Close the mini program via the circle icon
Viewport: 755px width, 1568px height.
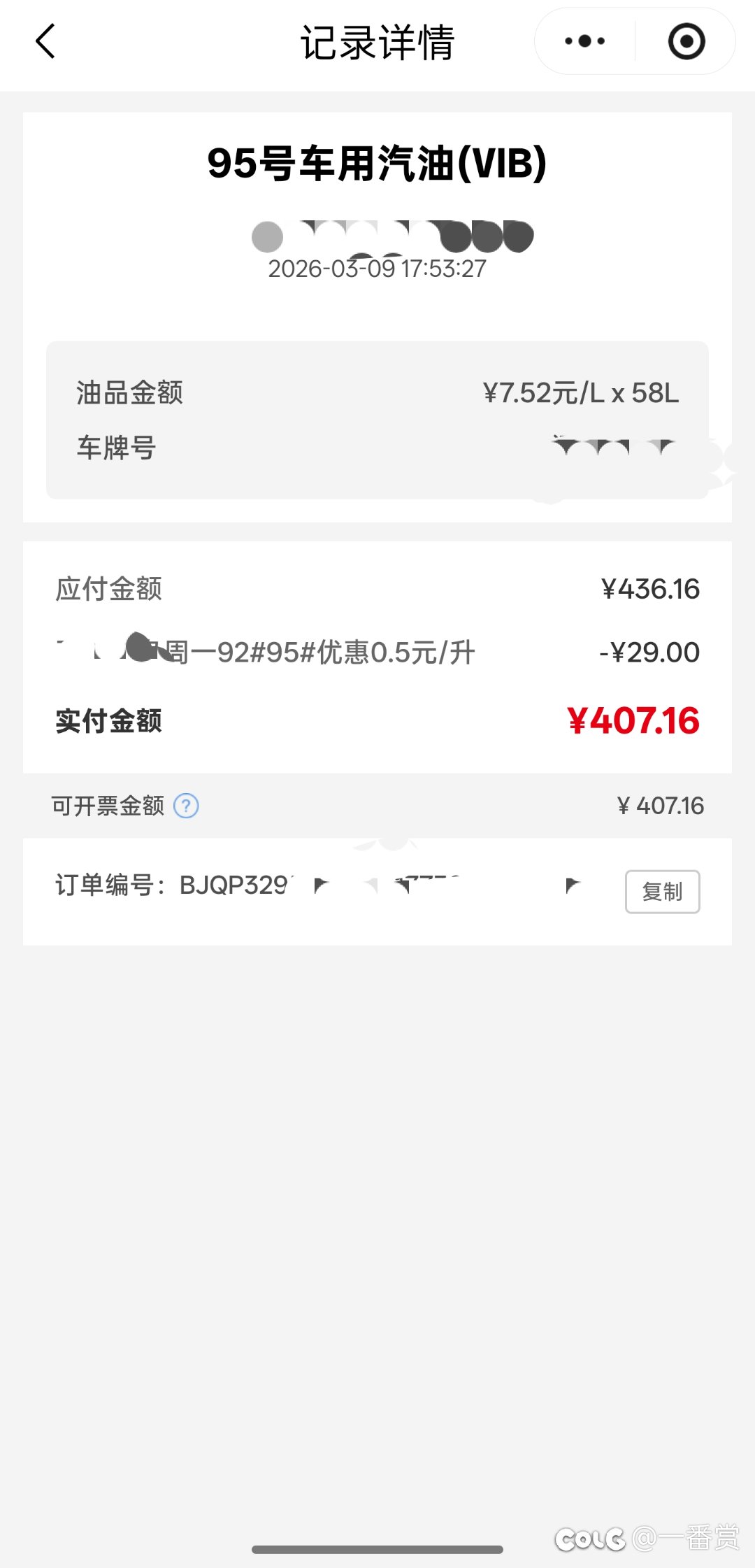686,41
